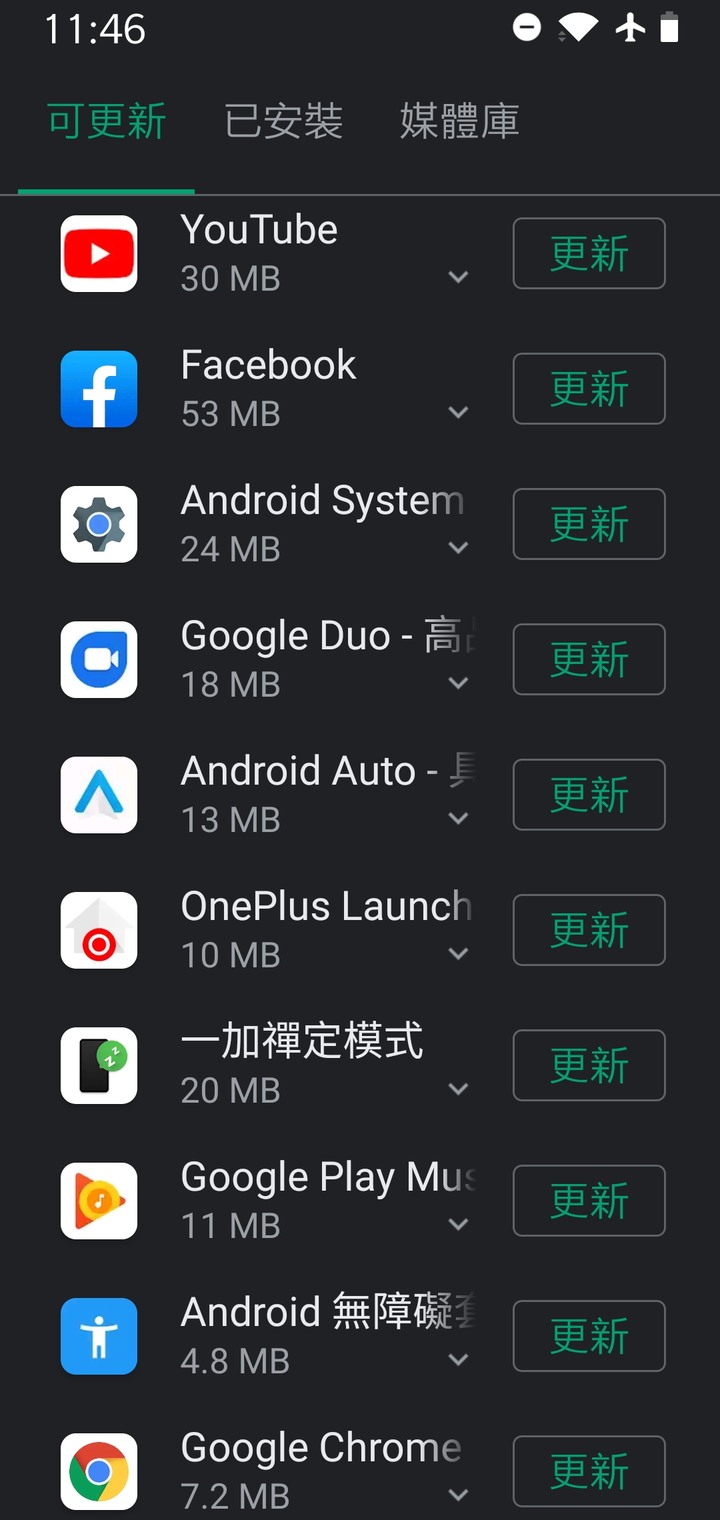Image resolution: width=720 pixels, height=1520 pixels.
Task: Update the Google Duo app
Action: click(588, 659)
